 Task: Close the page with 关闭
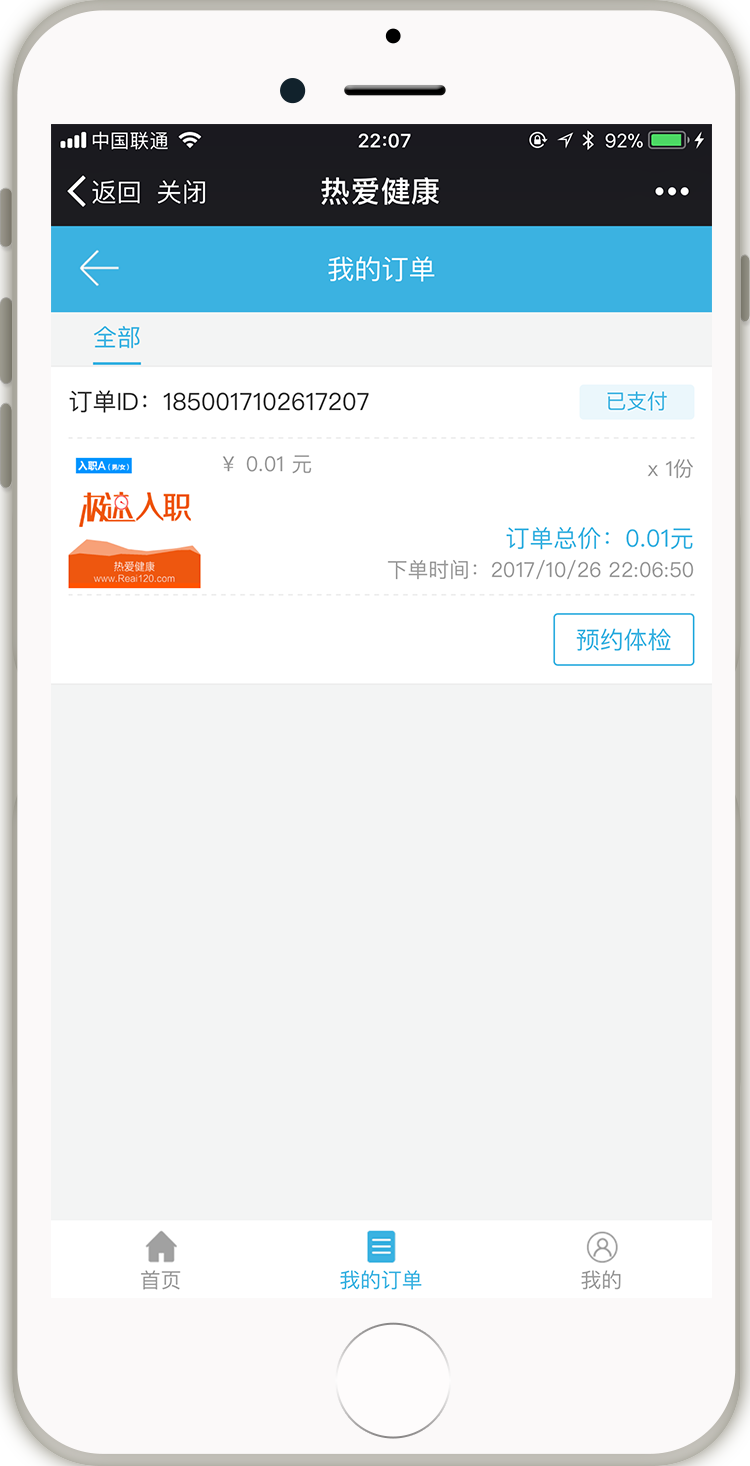point(181,192)
